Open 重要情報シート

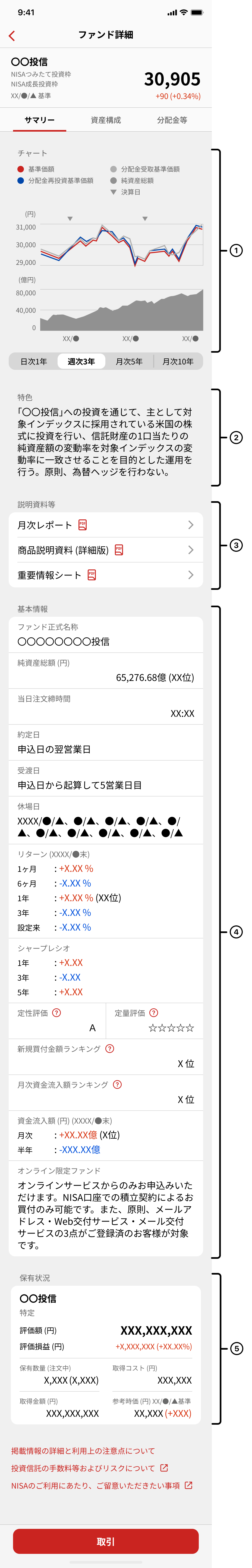point(106,575)
